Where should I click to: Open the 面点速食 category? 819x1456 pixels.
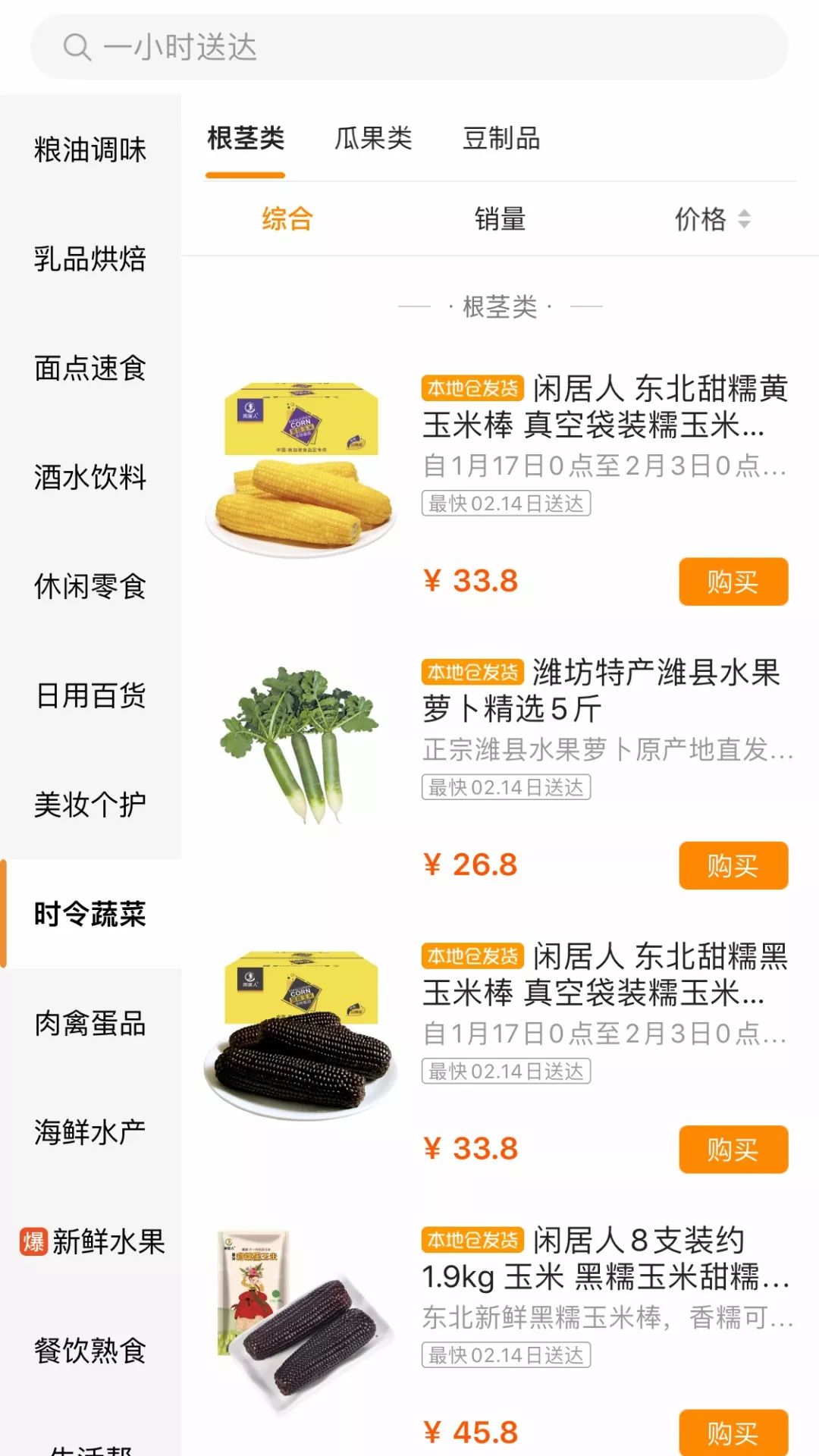(90, 369)
